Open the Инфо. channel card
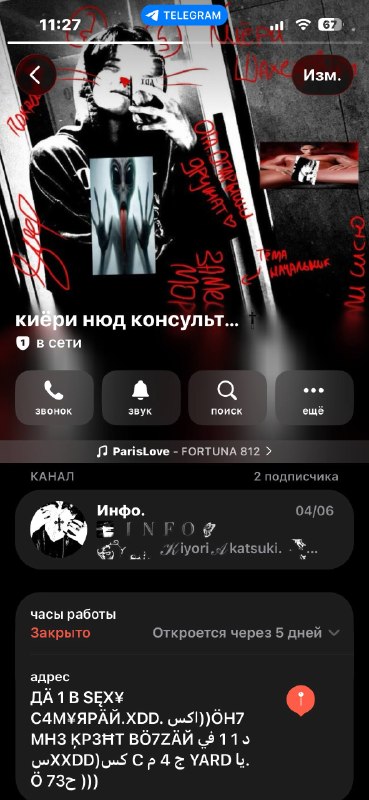This screenshot has height=800, width=369. coord(184,530)
